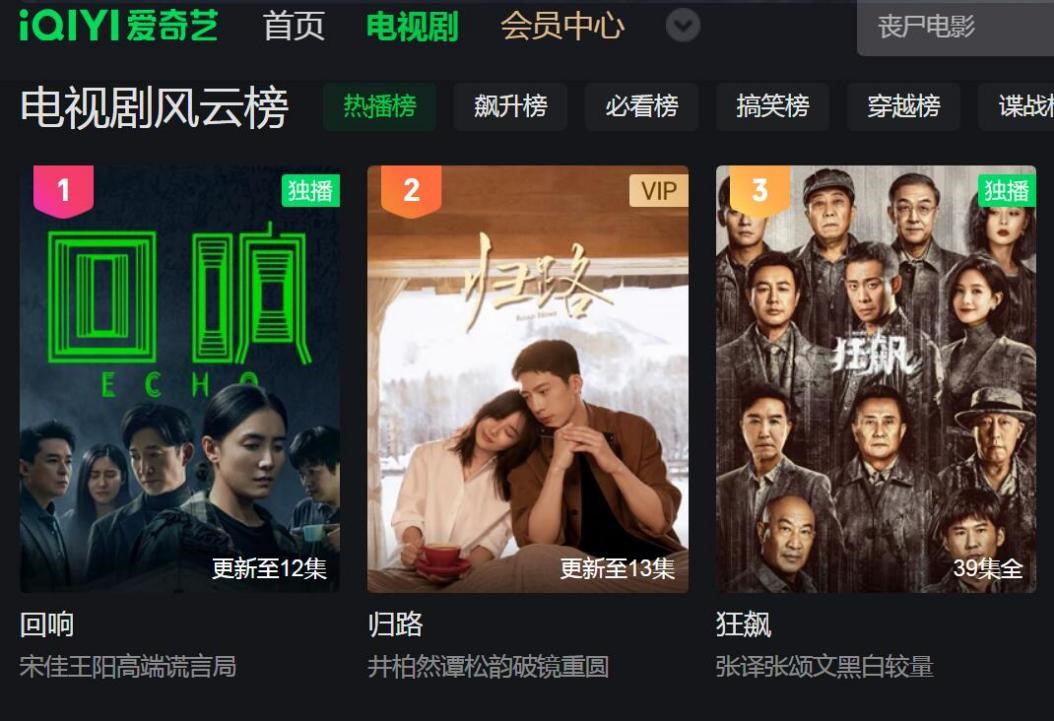1054x721 pixels.
Task: Go to the 首页 tab
Action: 294,26
